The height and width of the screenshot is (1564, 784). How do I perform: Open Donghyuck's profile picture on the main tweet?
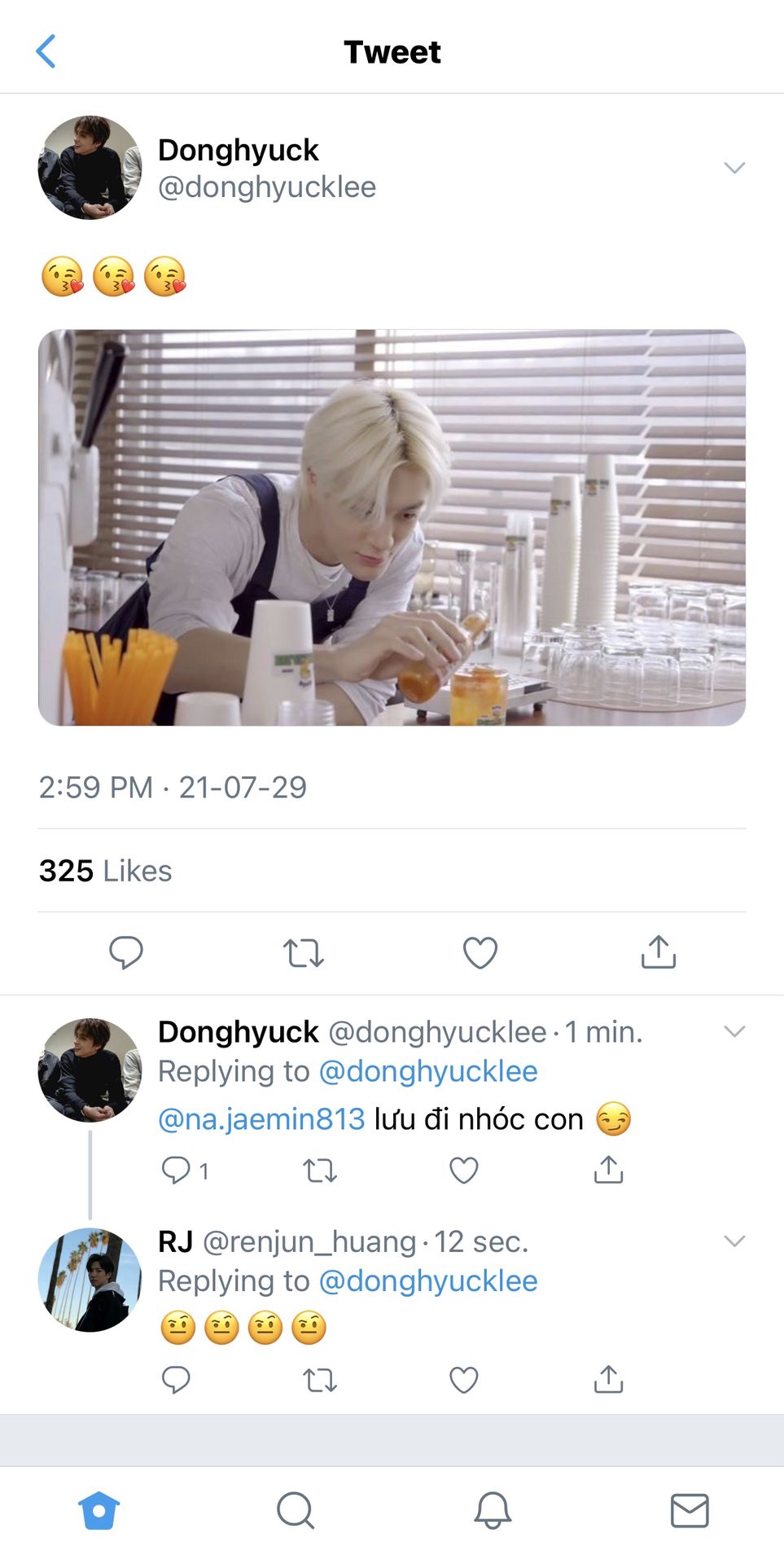(x=90, y=168)
